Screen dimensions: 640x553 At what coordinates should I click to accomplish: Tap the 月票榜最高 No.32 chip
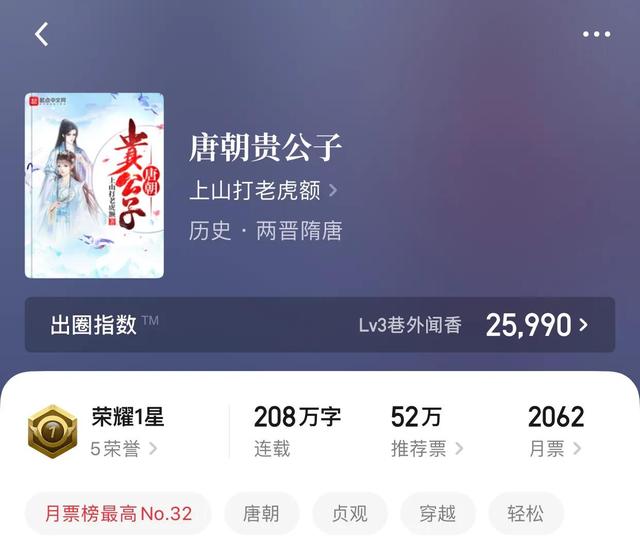click(x=118, y=514)
